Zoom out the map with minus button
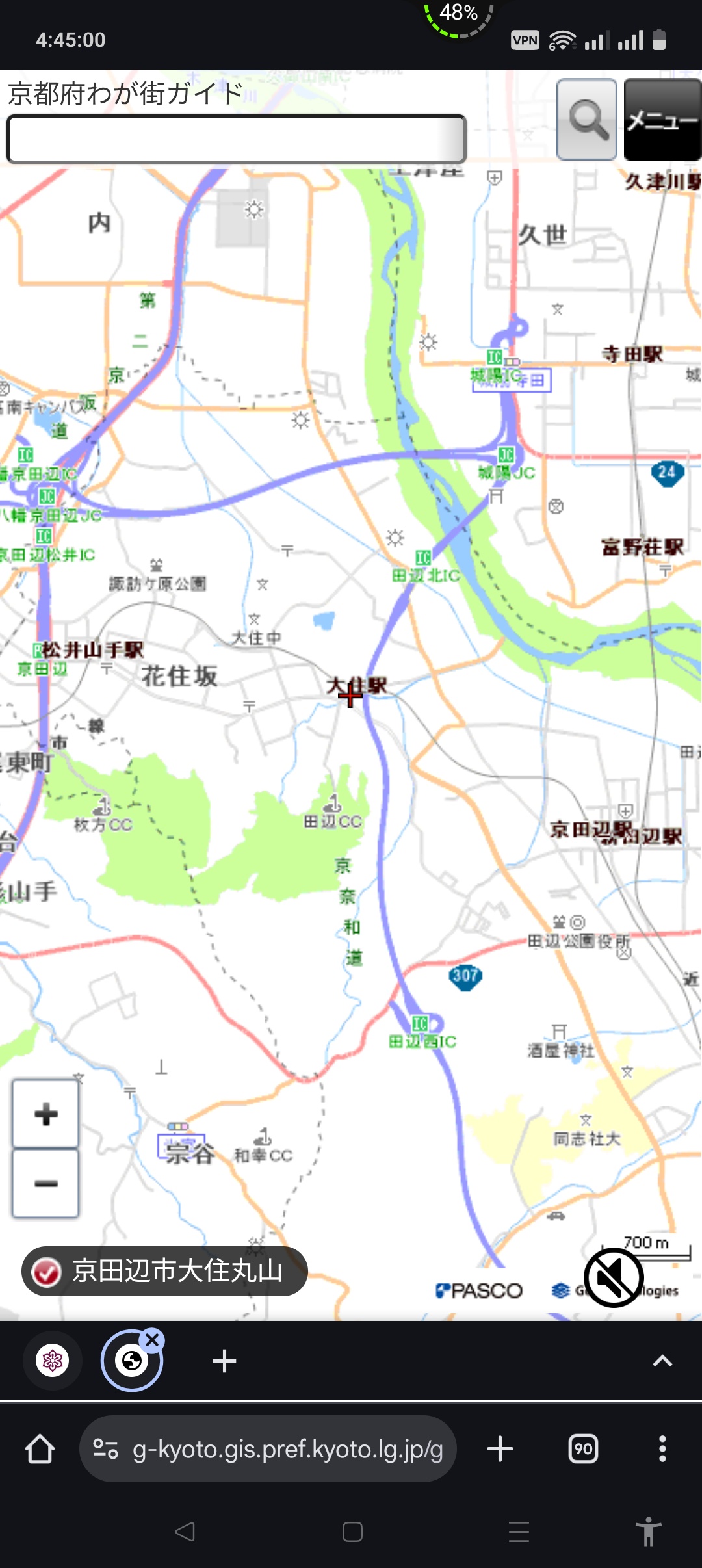Image resolution: width=702 pixels, height=1568 pixels. pyautogui.click(x=45, y=1183)
